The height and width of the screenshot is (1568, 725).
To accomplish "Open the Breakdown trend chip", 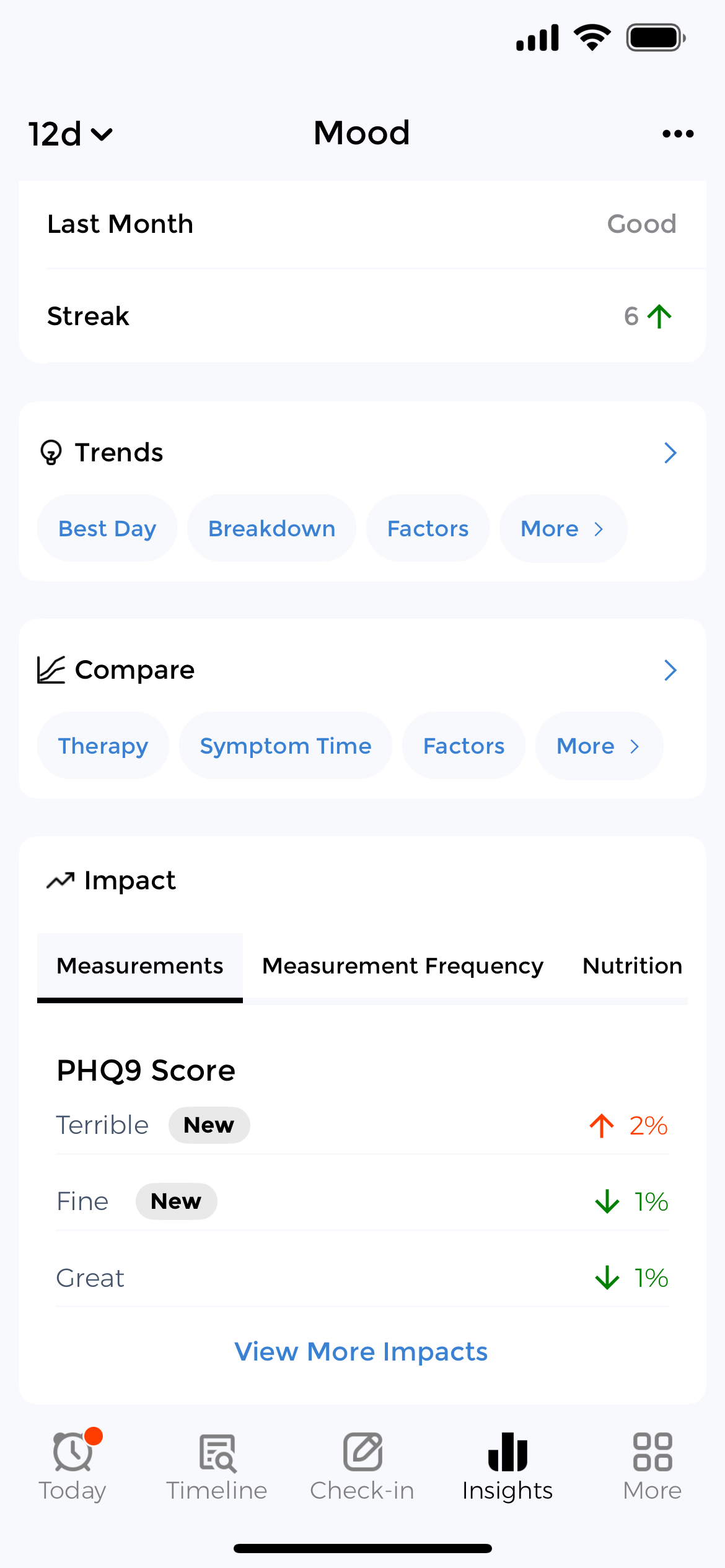I will tap(271, 529).
